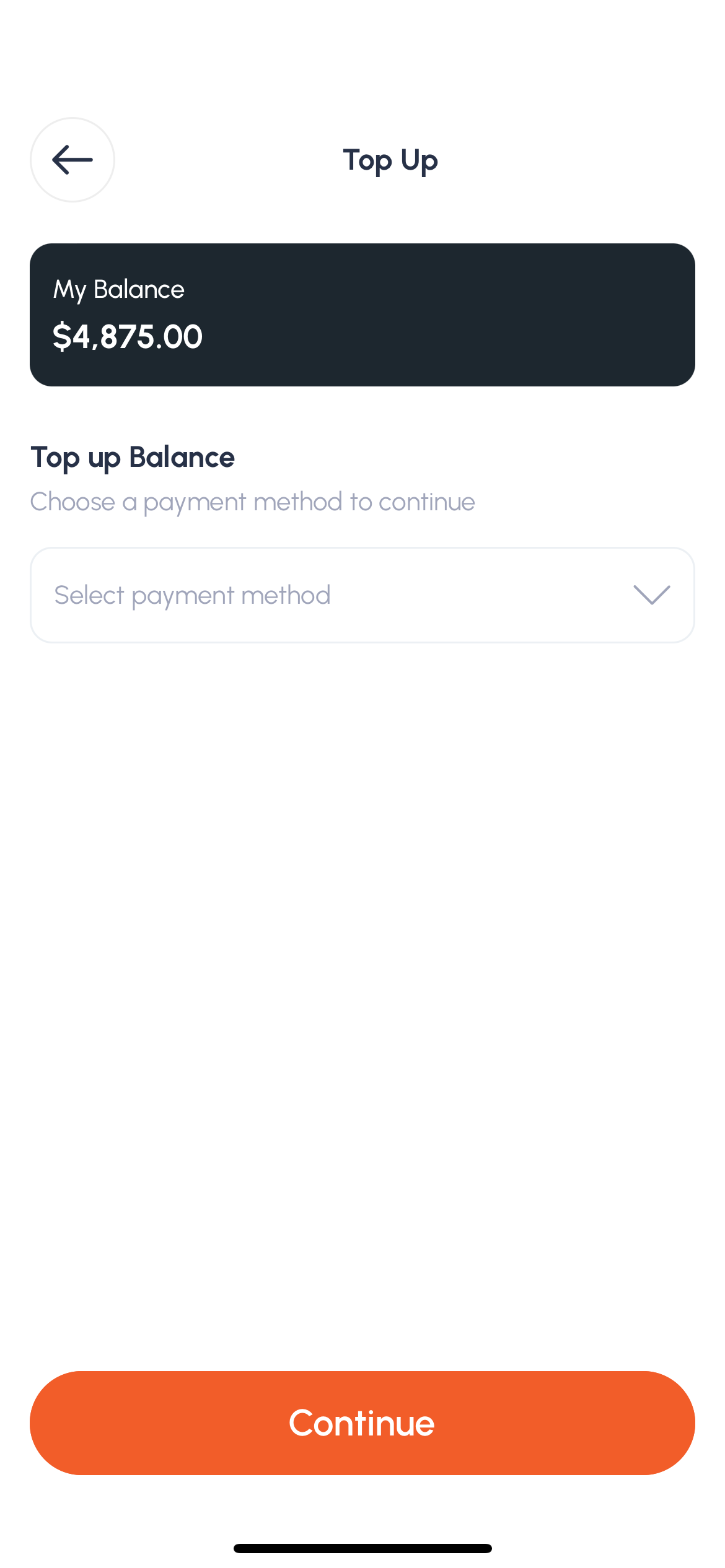Select the dark balance panel
This screenshot has height=1568, width=725.
coord(362,315)
